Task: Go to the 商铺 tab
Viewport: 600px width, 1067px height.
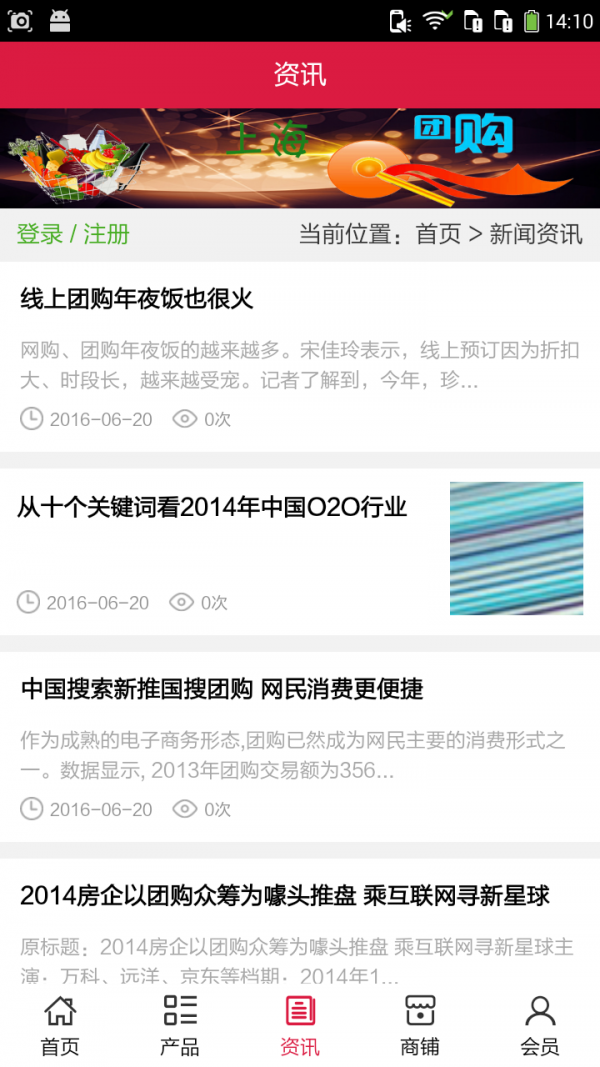Action: (x=420, y=1025)
